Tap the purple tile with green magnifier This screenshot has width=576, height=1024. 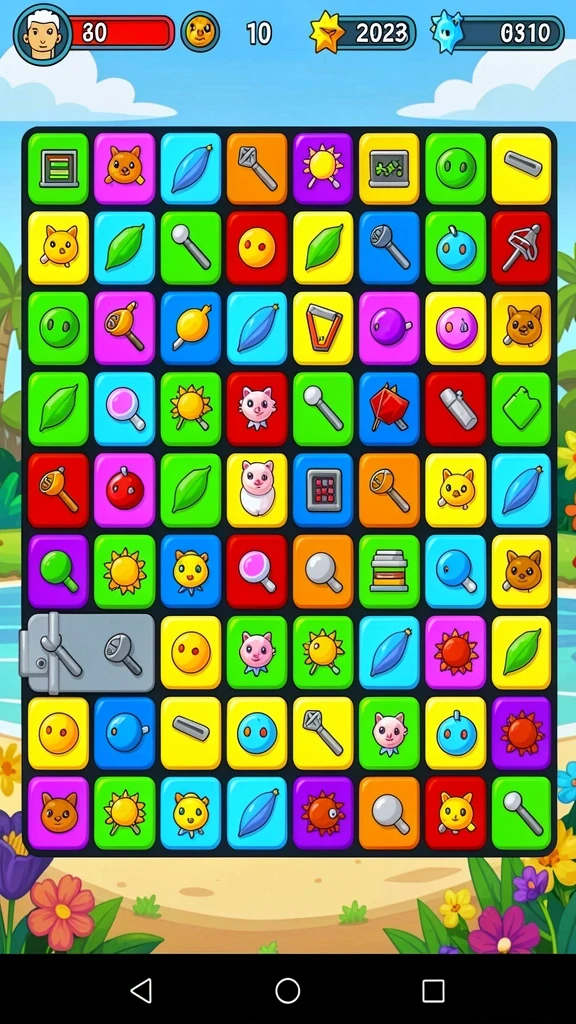[x=58, y=571]
